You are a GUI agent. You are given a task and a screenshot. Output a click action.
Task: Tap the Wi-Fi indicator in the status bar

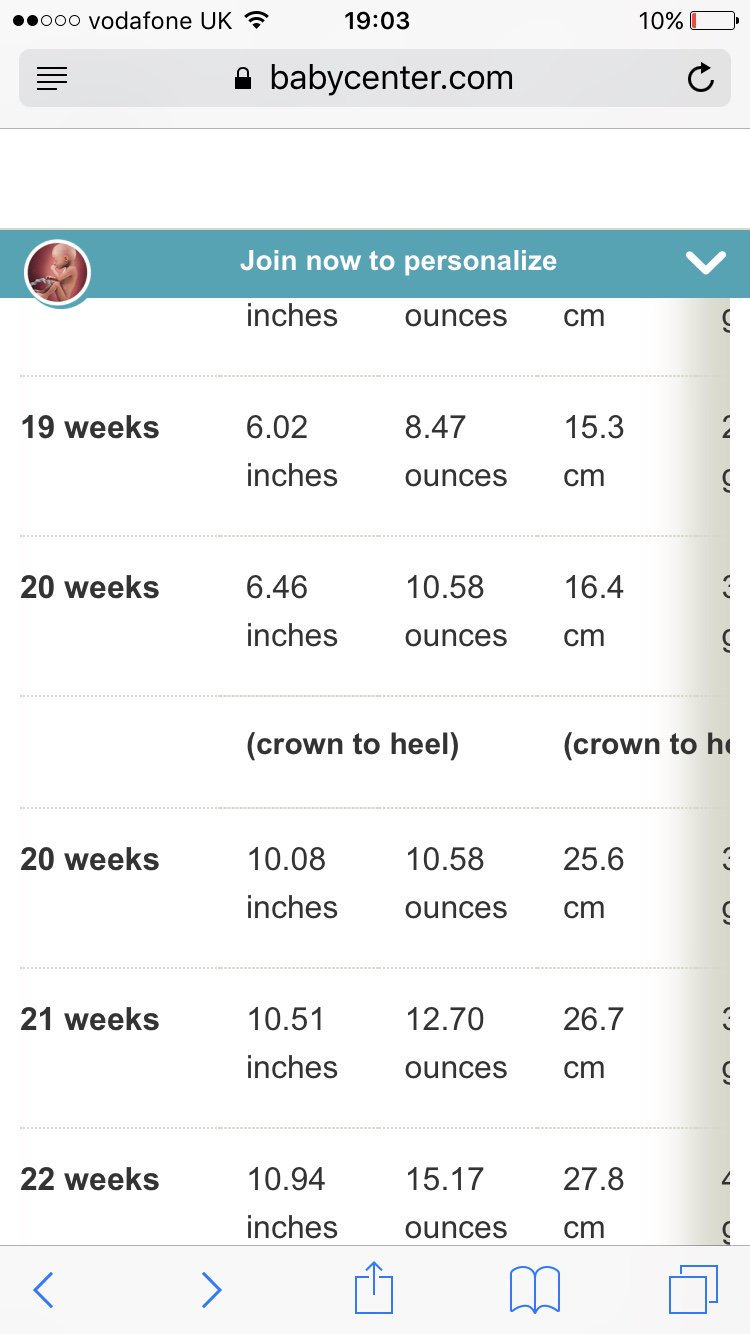257,19
